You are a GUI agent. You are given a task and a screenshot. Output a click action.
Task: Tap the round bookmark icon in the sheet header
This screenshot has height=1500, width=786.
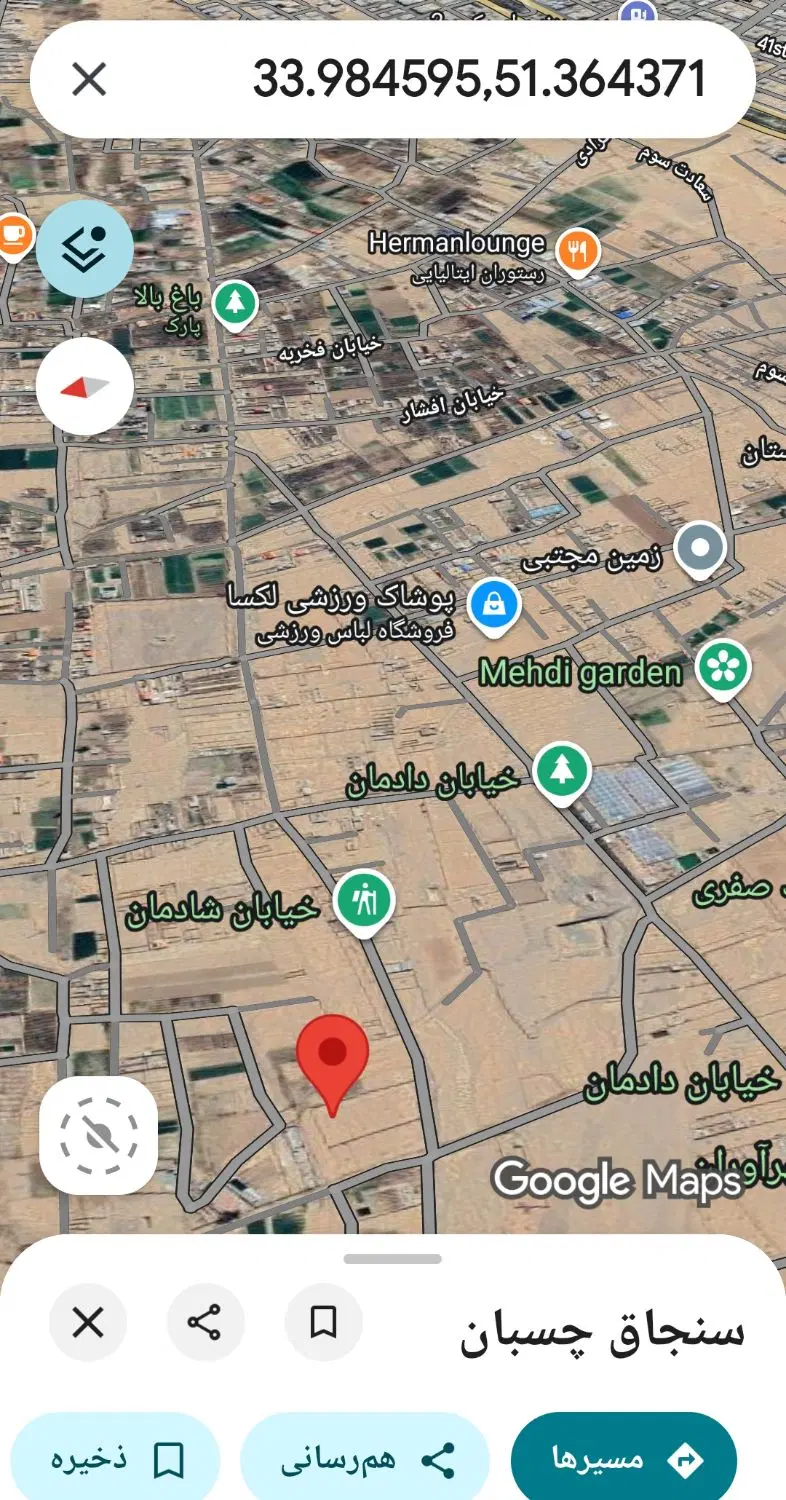[323, 1323]
